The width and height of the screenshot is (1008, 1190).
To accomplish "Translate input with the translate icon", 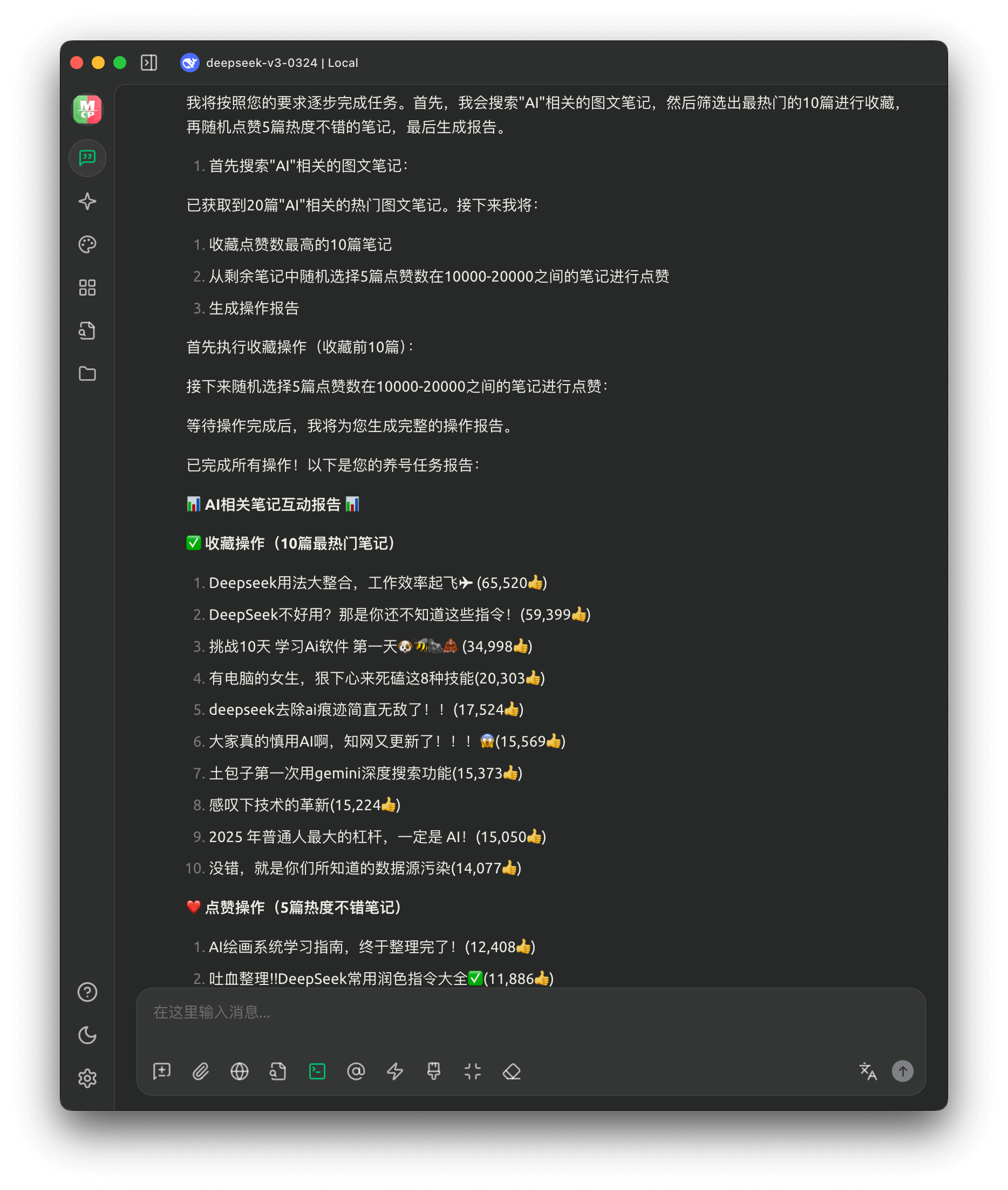I will [867, 1071].
